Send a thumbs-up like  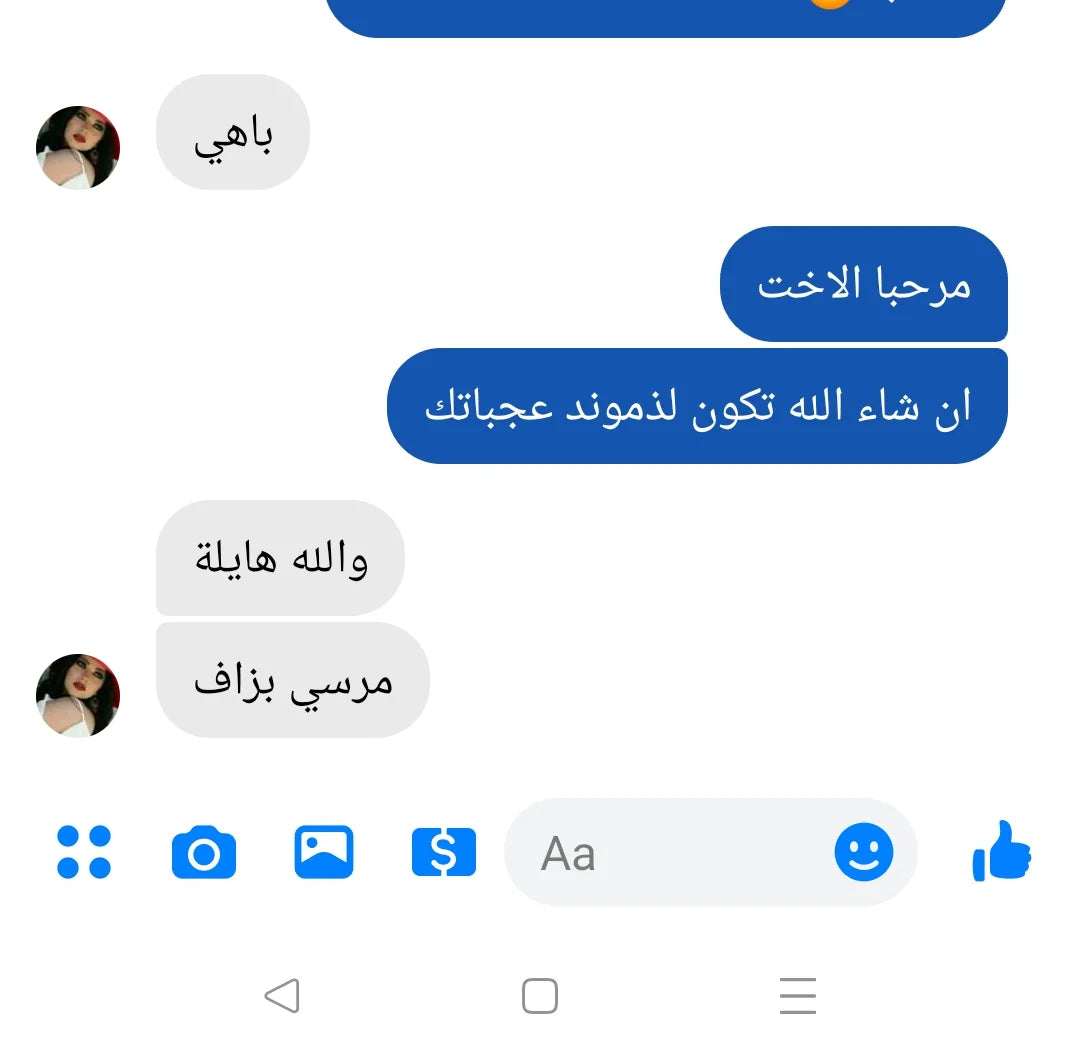1001,852
